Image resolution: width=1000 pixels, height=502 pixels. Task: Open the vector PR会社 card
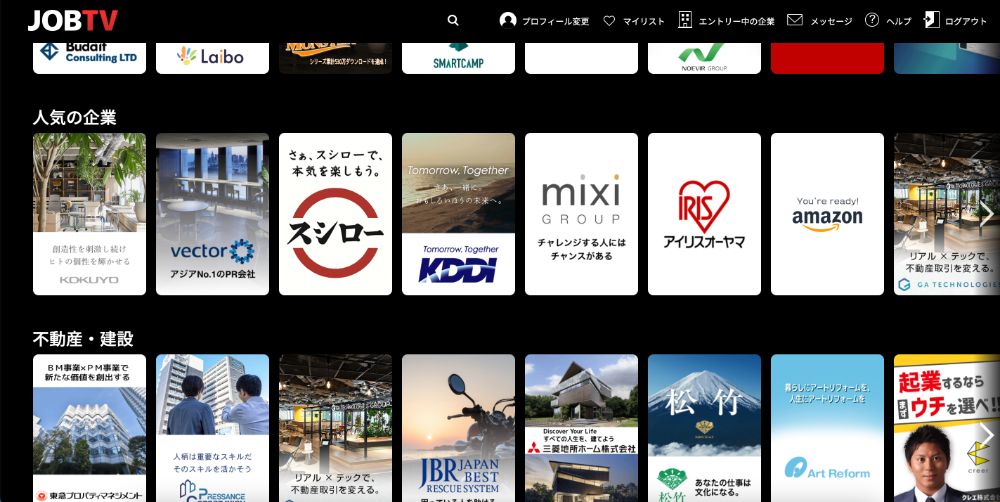pyautogui.click(x=212, y=214)
